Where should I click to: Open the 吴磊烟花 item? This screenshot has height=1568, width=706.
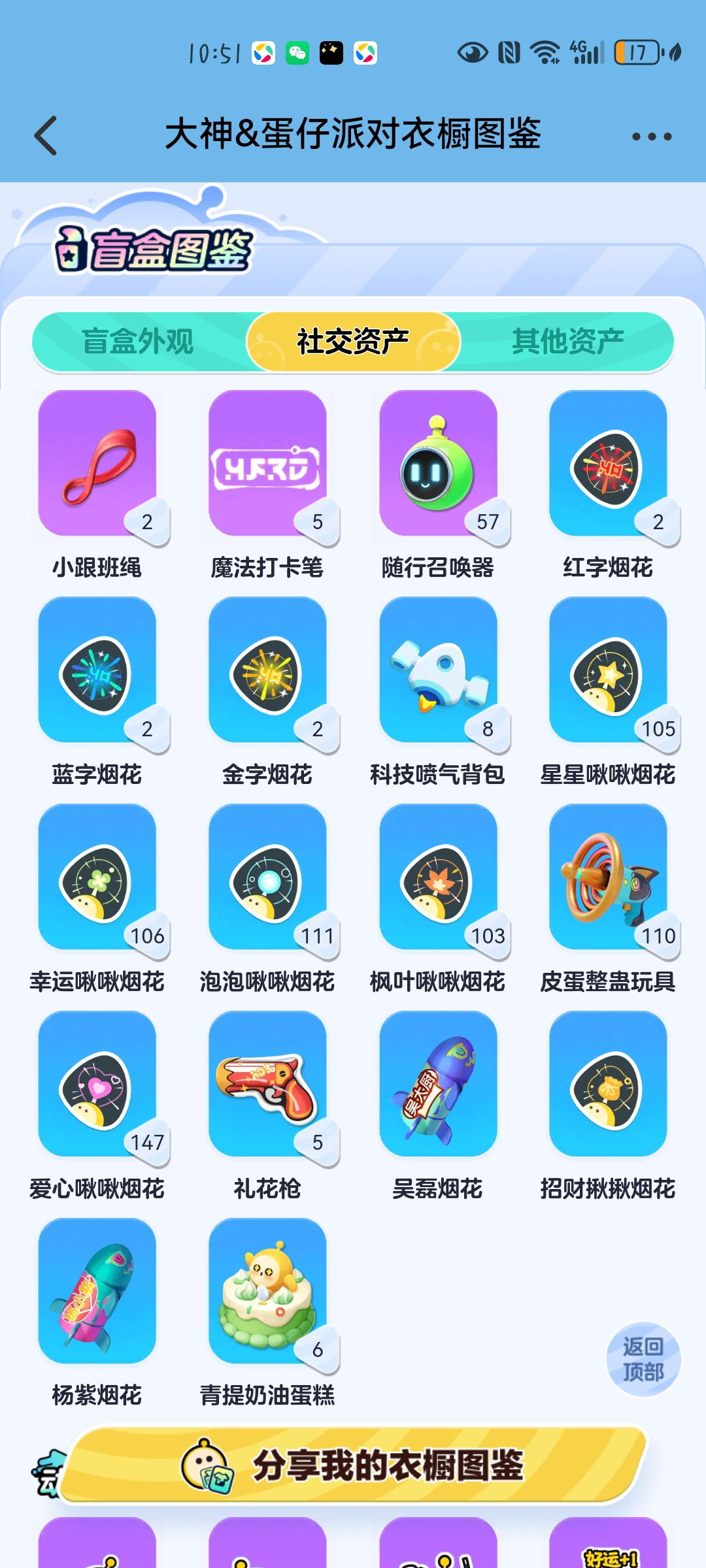(x=438, y=1085)
